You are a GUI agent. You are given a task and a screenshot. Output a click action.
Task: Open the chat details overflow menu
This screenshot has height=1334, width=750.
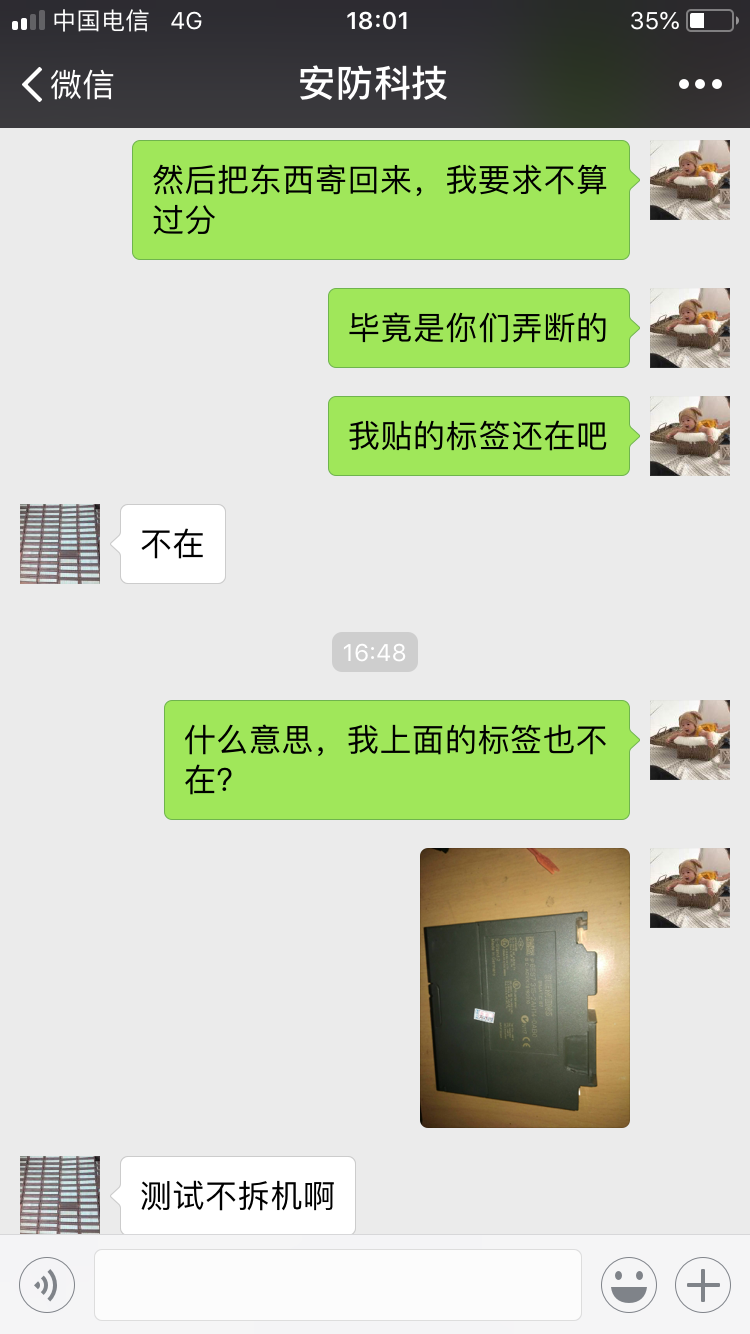point(699,85)
